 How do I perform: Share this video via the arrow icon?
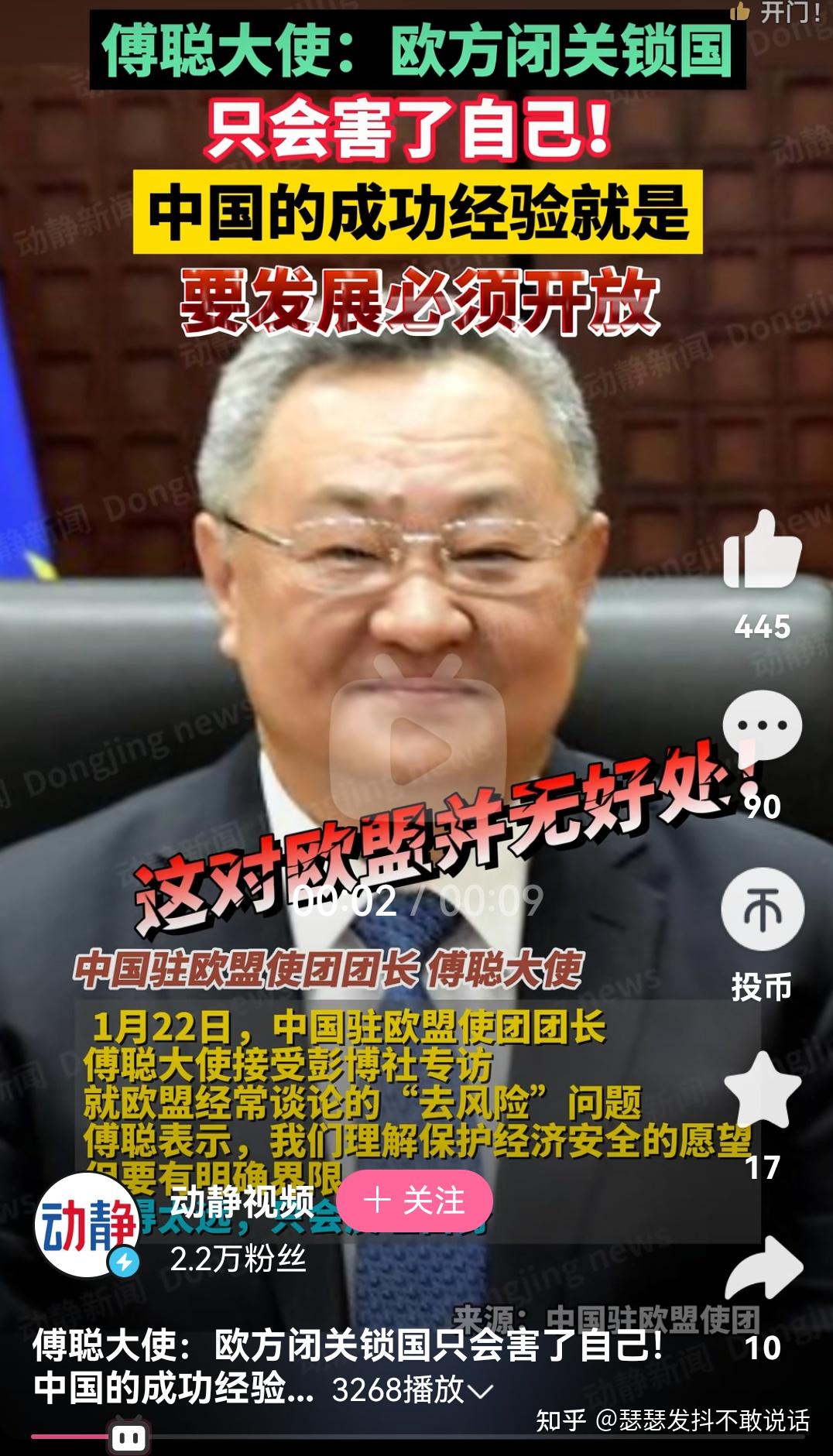763,1268
